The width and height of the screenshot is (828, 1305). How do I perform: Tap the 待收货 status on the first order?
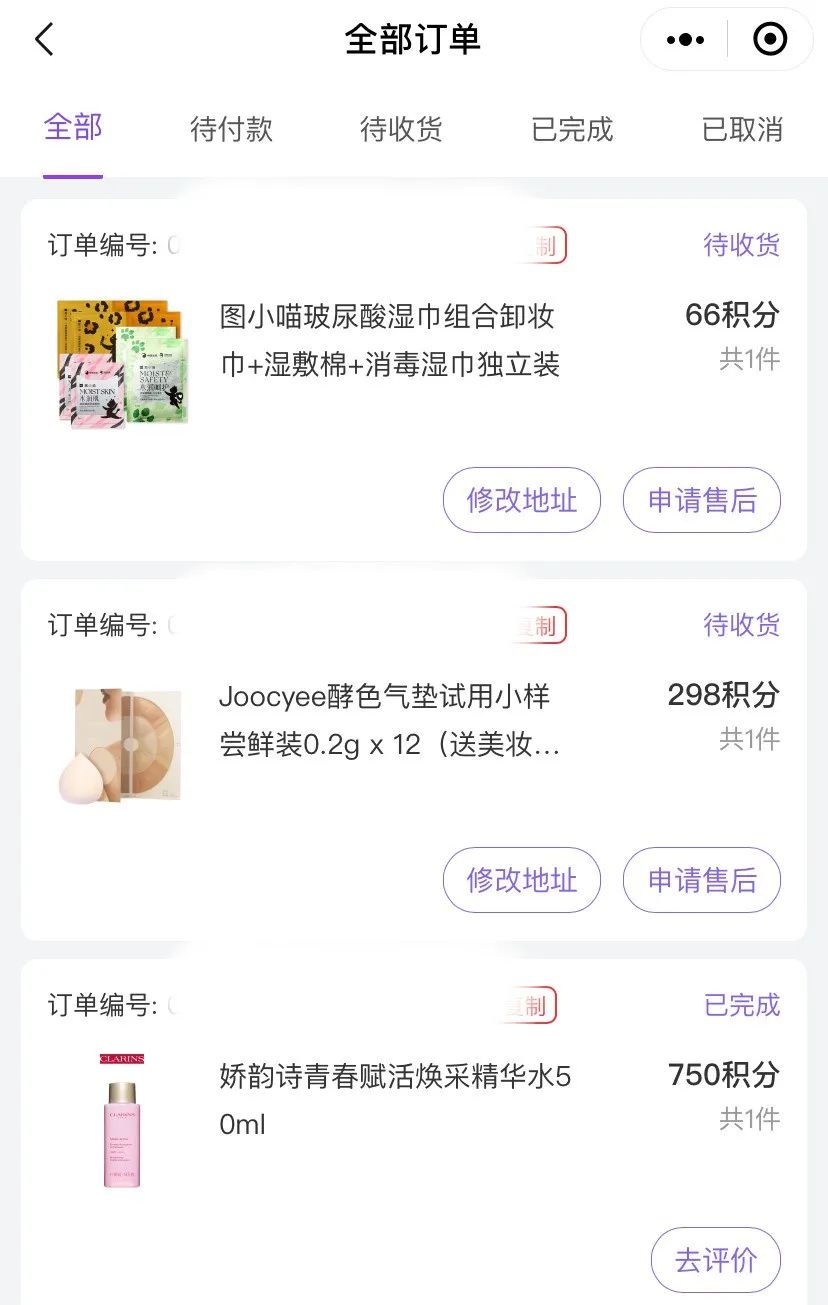point(742,244)
